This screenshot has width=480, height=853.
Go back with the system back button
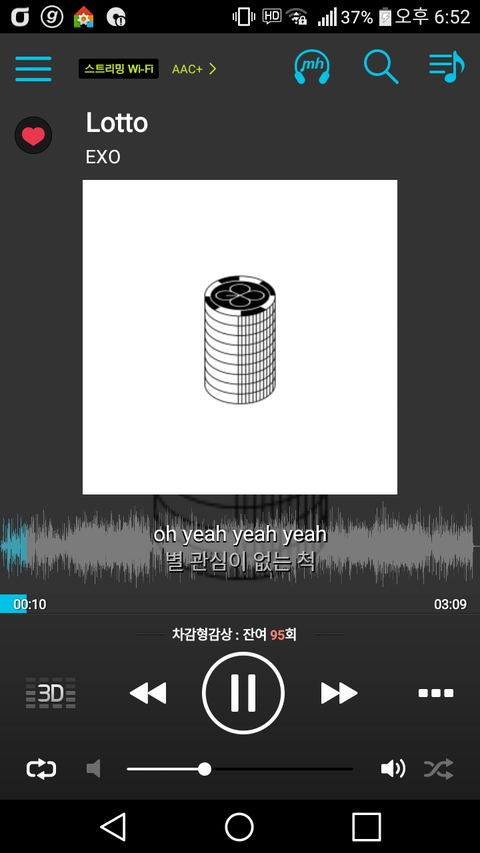tap(113, 827)
